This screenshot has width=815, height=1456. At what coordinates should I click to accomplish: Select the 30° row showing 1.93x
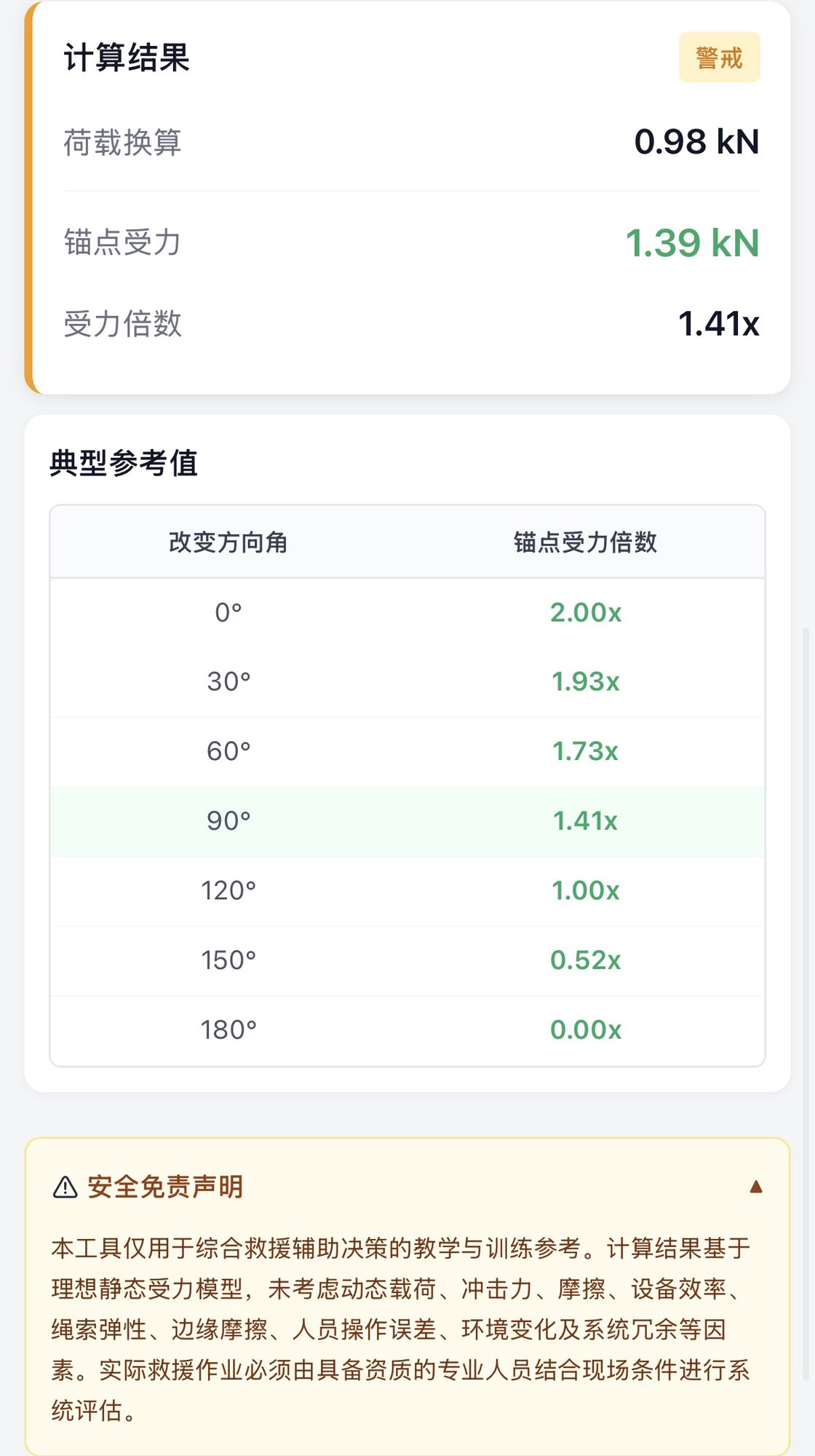(x=407, y=681)
